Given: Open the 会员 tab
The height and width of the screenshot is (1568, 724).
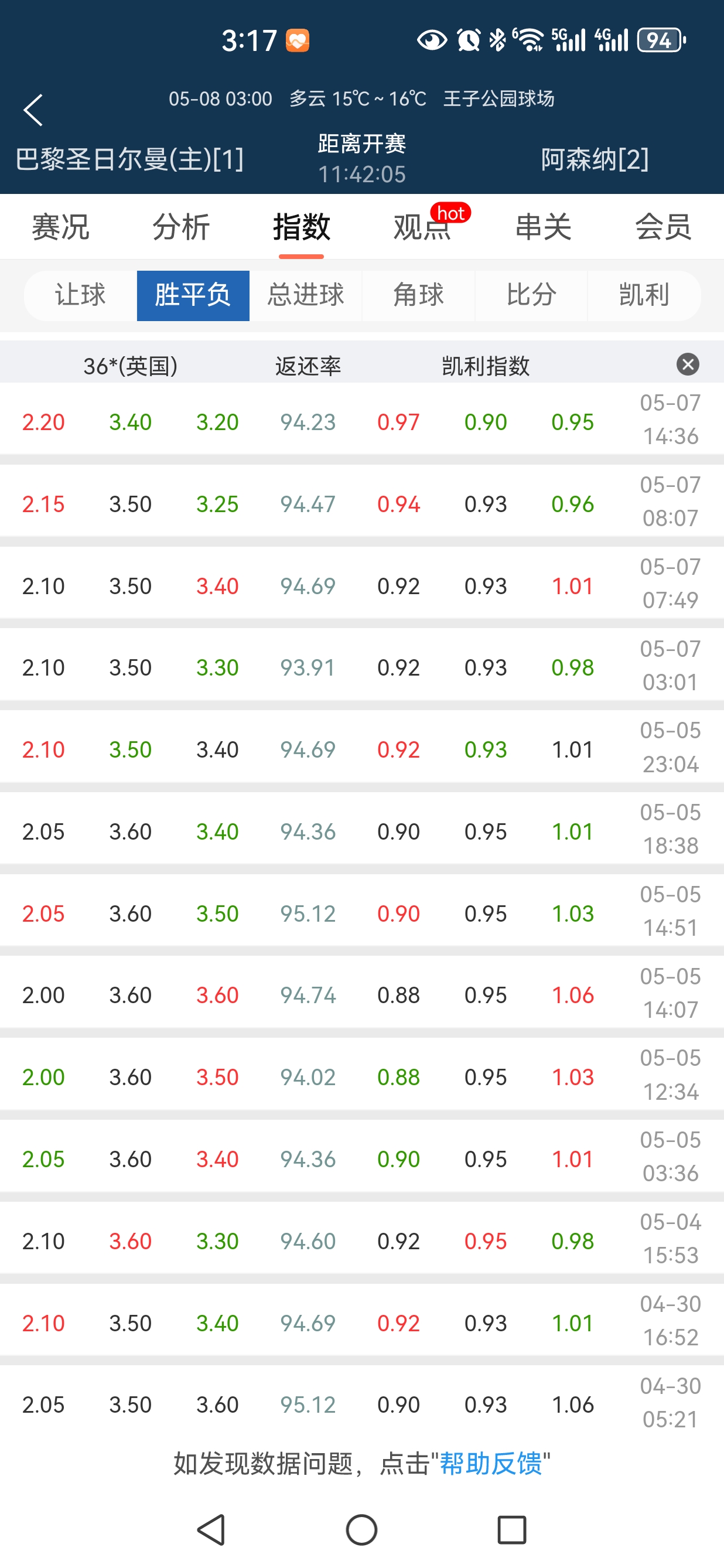Looking at the screenshot, I should (662, 227).
